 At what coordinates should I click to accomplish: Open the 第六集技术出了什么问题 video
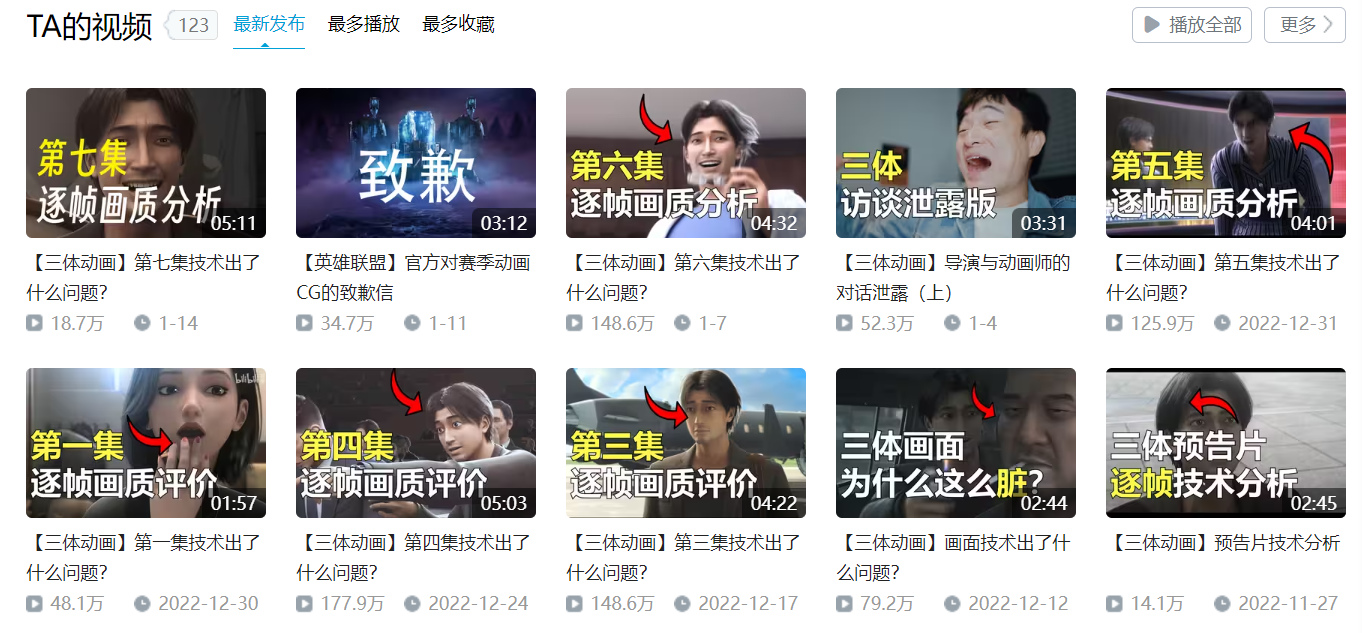(x=686, y=163)
